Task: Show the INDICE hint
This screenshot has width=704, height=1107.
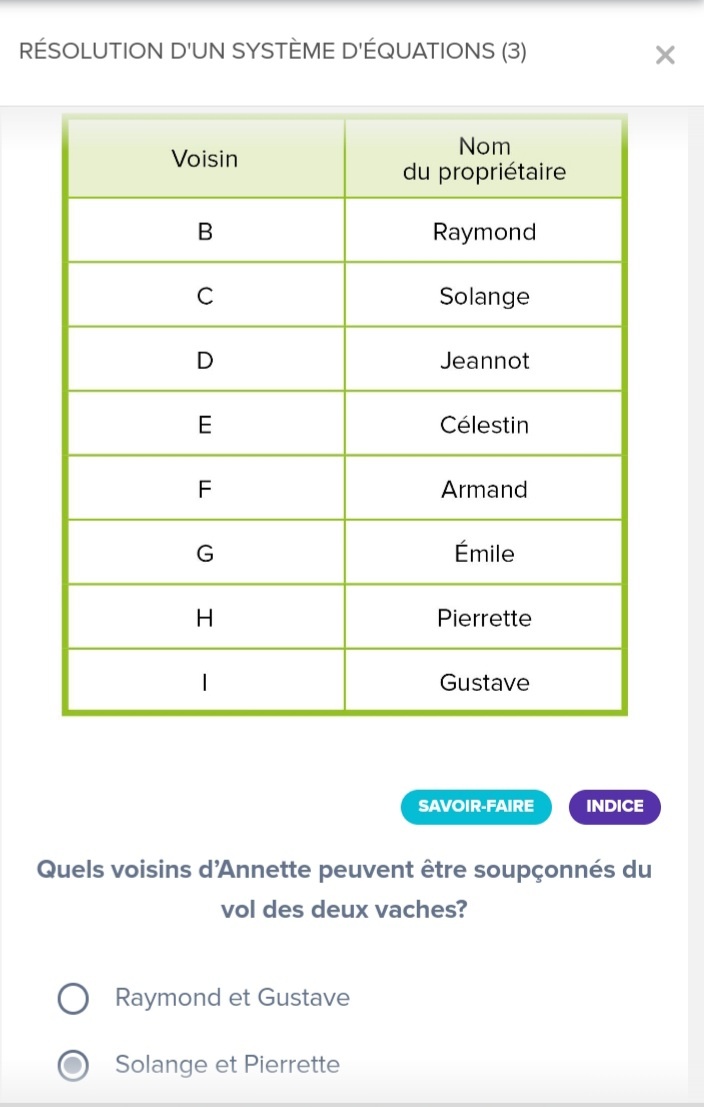Action: click(614, 807)
